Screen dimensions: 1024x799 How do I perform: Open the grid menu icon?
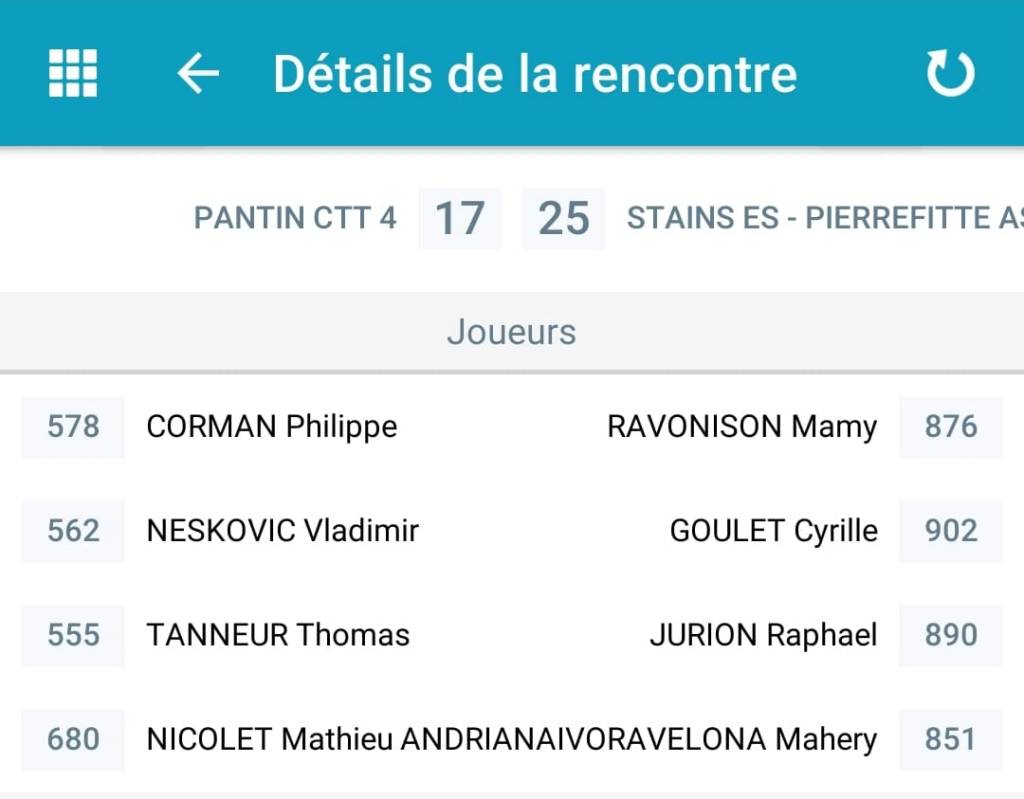[x=73, y=73]
